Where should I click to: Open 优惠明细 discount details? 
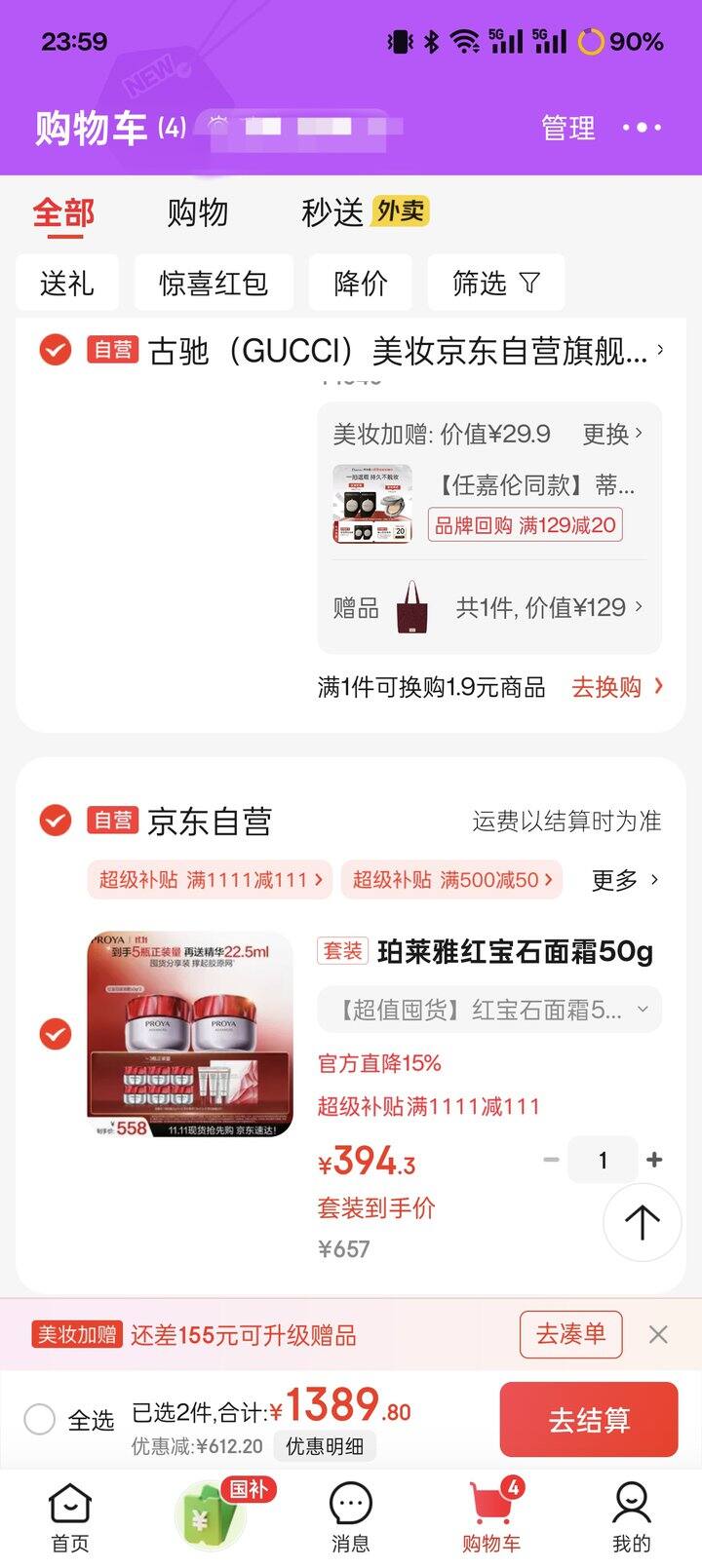pos(324,1446)
